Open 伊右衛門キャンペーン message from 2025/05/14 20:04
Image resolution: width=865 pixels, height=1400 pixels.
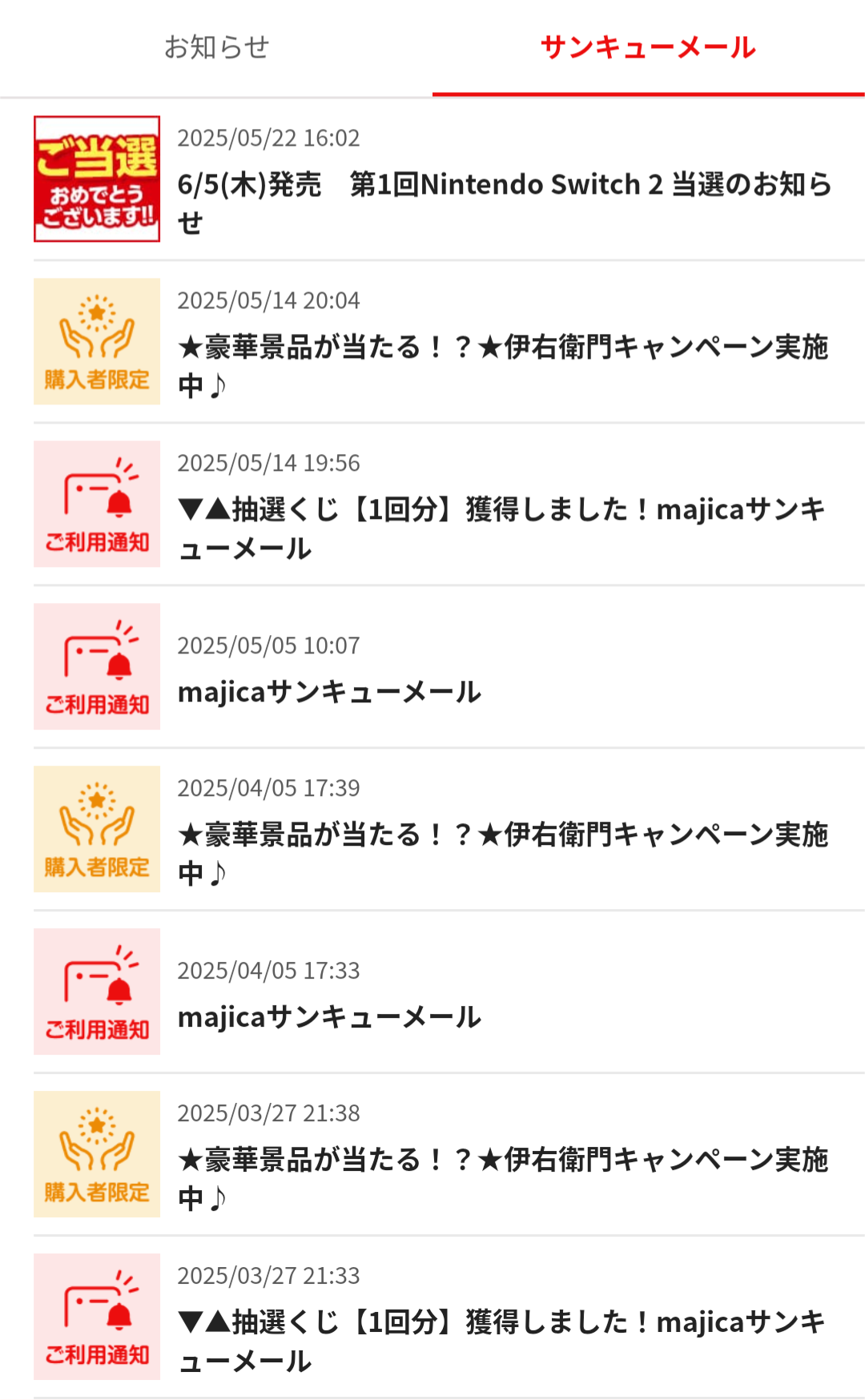pyautogui.click(x=449, y=341)
